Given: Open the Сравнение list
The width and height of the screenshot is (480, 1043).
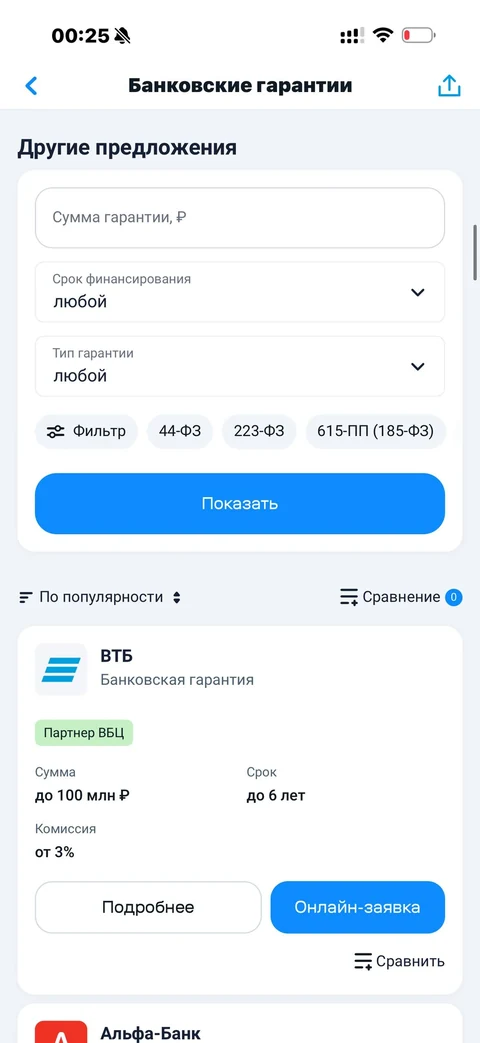Looking at the screenshot, I should point(401,597).
